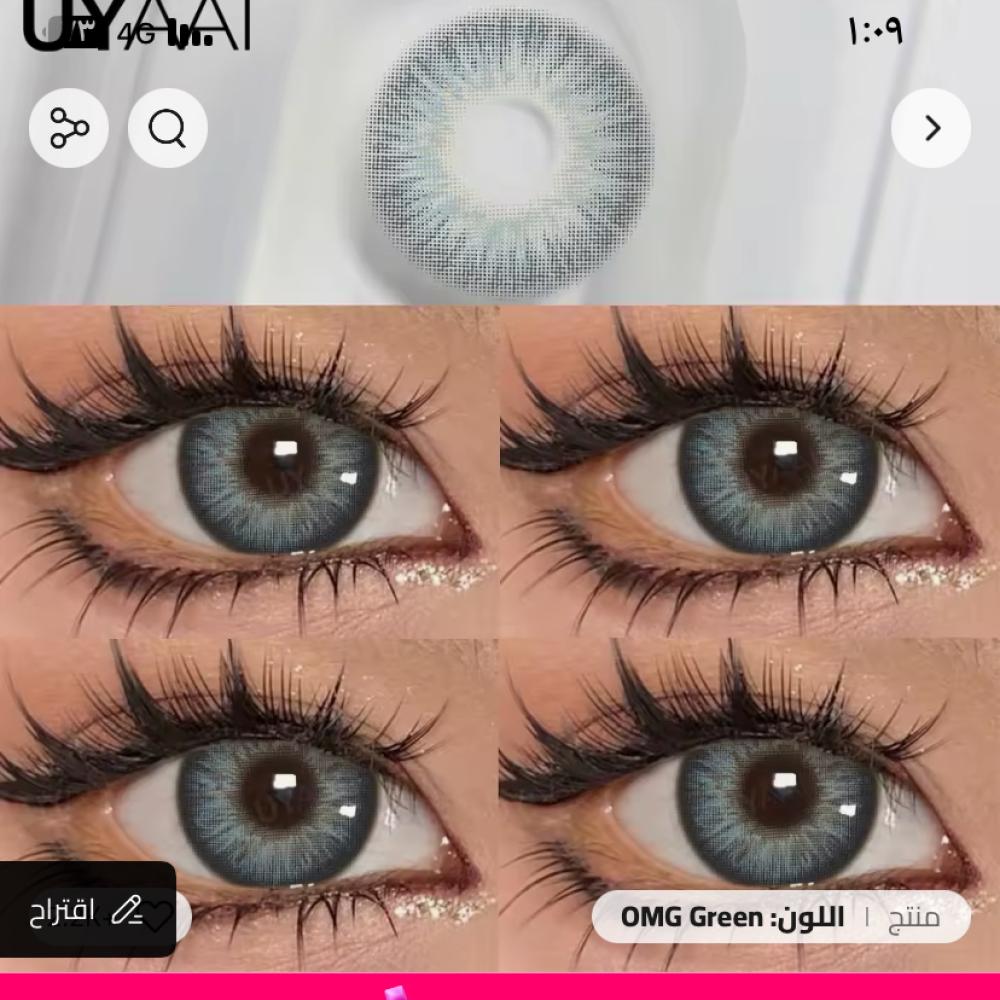This screenshot has height=1000, width=1000.
Task: Share this contact lens product
Action: click(x=68, y=128)
